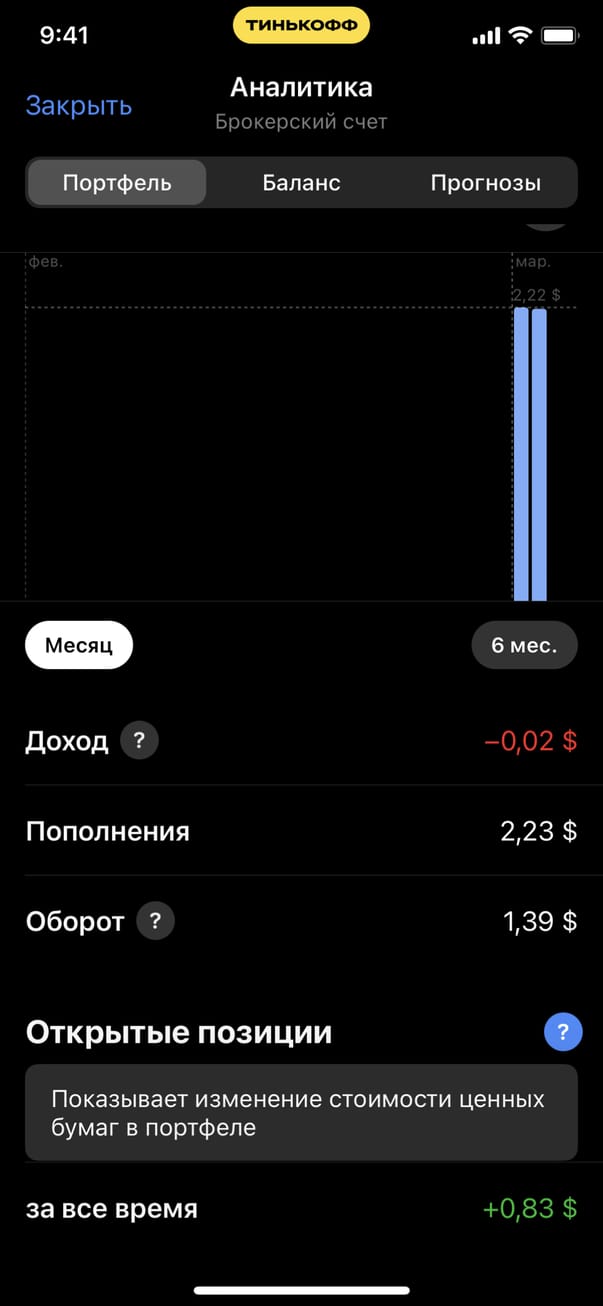Screen dimensions: 603x1306
Task: Switch to the Портфель tab
Action: pyautogui.click(x=117, y=183)
